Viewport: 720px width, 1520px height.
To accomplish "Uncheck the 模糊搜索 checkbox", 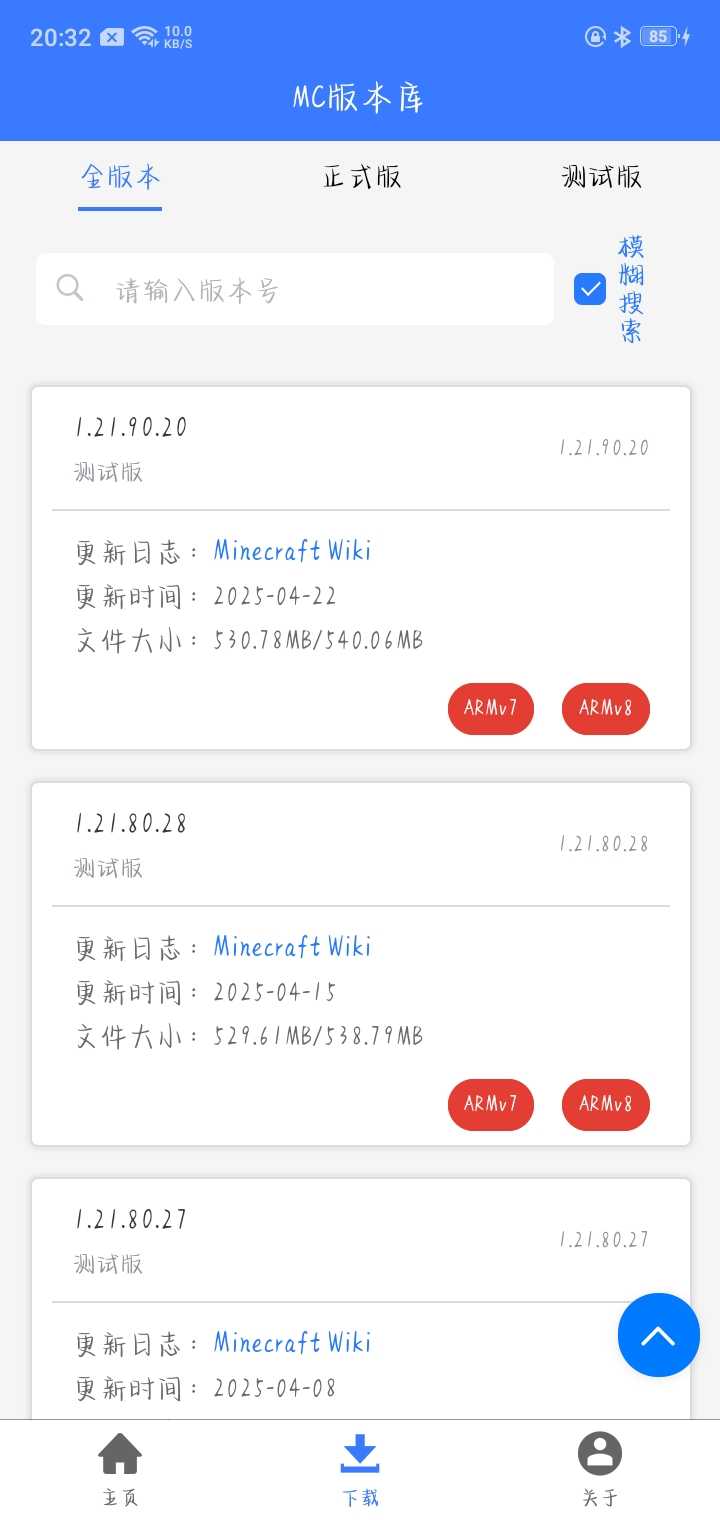I will point(590,289).
